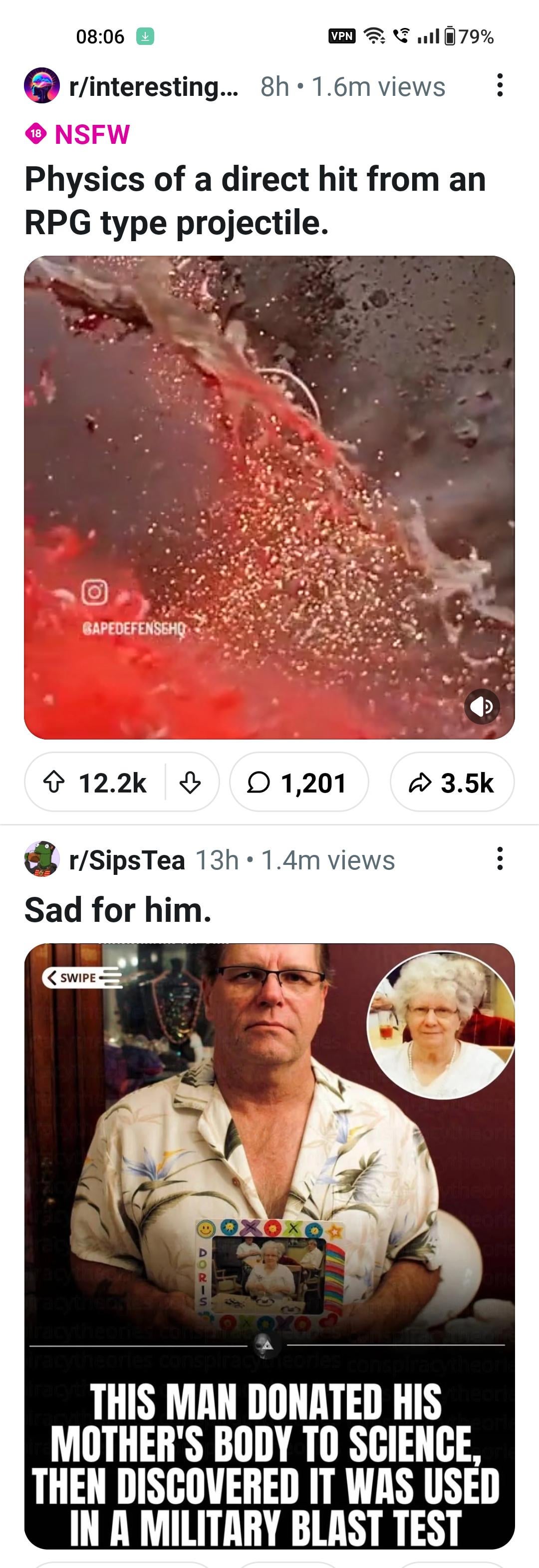Unmute the video sound

coord(482,706)
